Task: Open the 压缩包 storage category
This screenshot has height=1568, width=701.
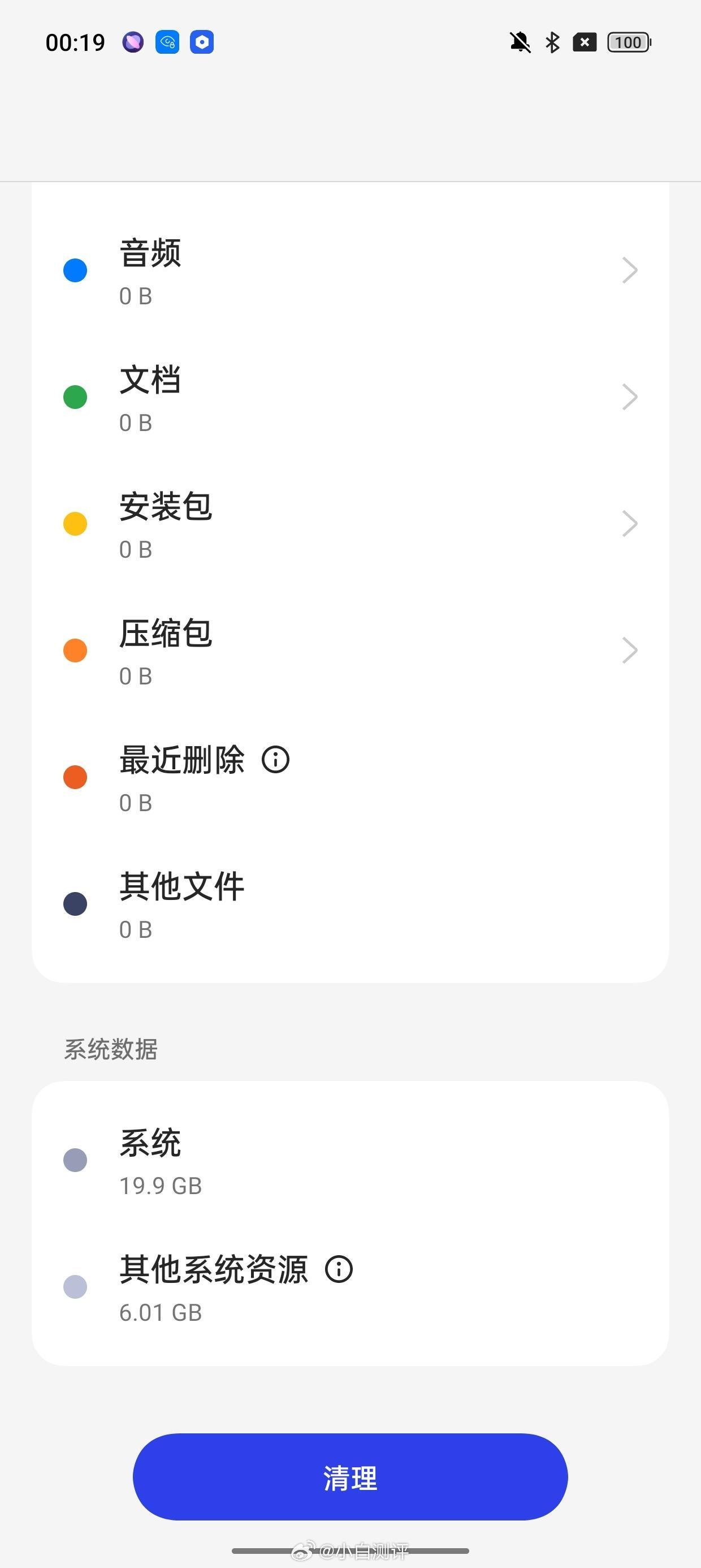Action: [x=350, y=651]
